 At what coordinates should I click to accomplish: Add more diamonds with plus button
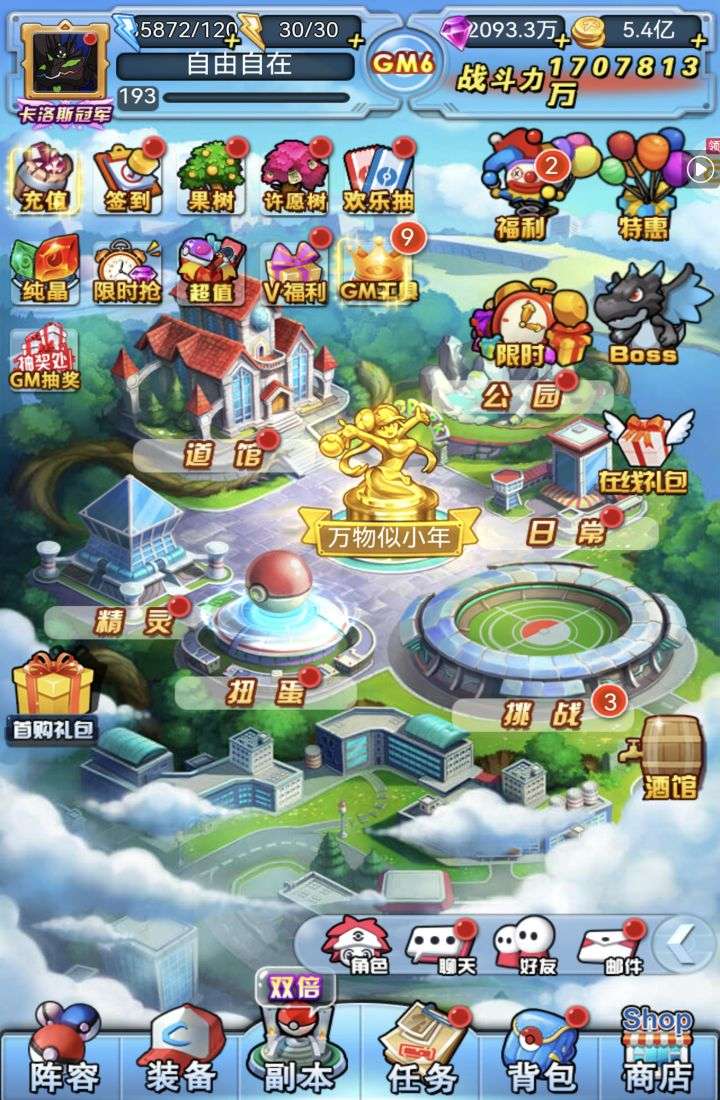tap(562, 41)
